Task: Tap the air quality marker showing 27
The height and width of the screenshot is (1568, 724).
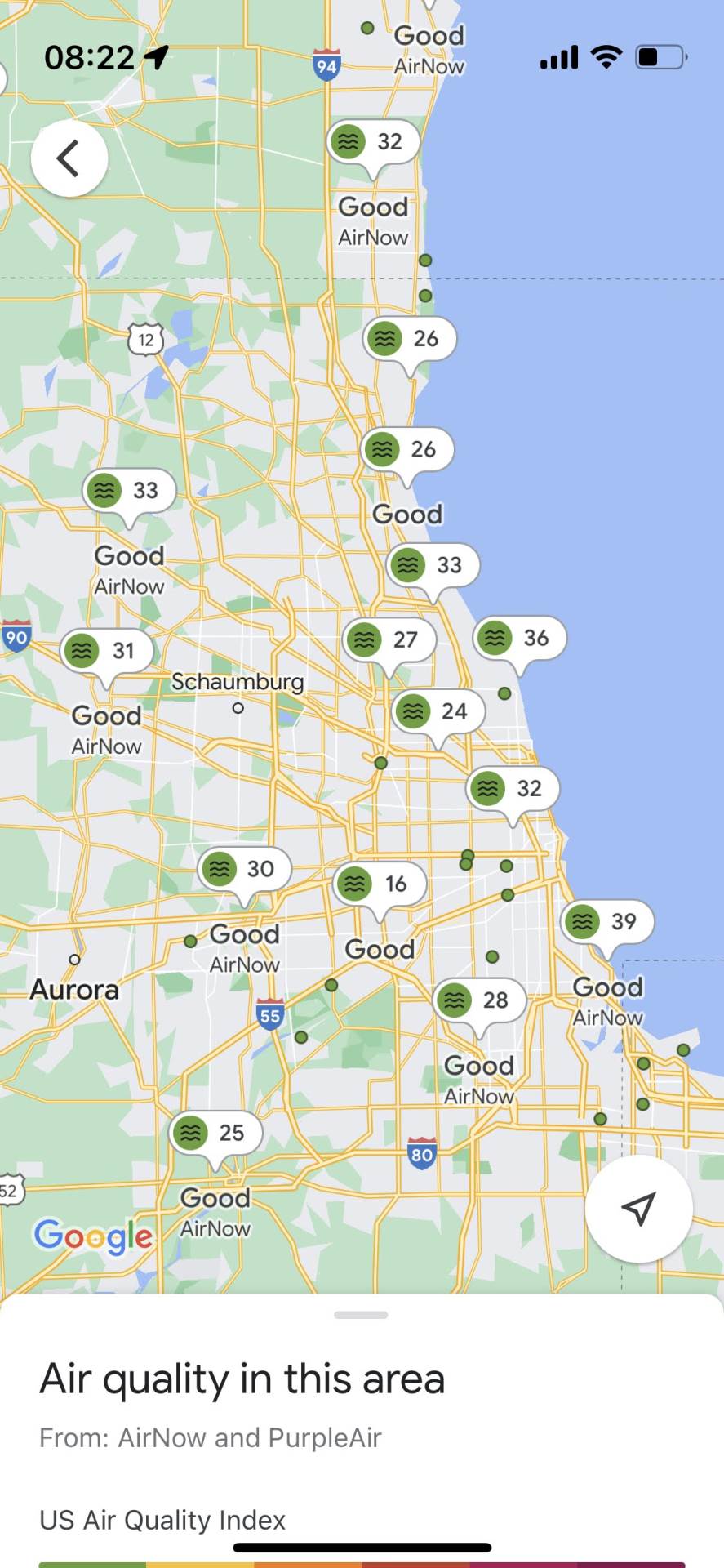Action: tap(389, 639)
